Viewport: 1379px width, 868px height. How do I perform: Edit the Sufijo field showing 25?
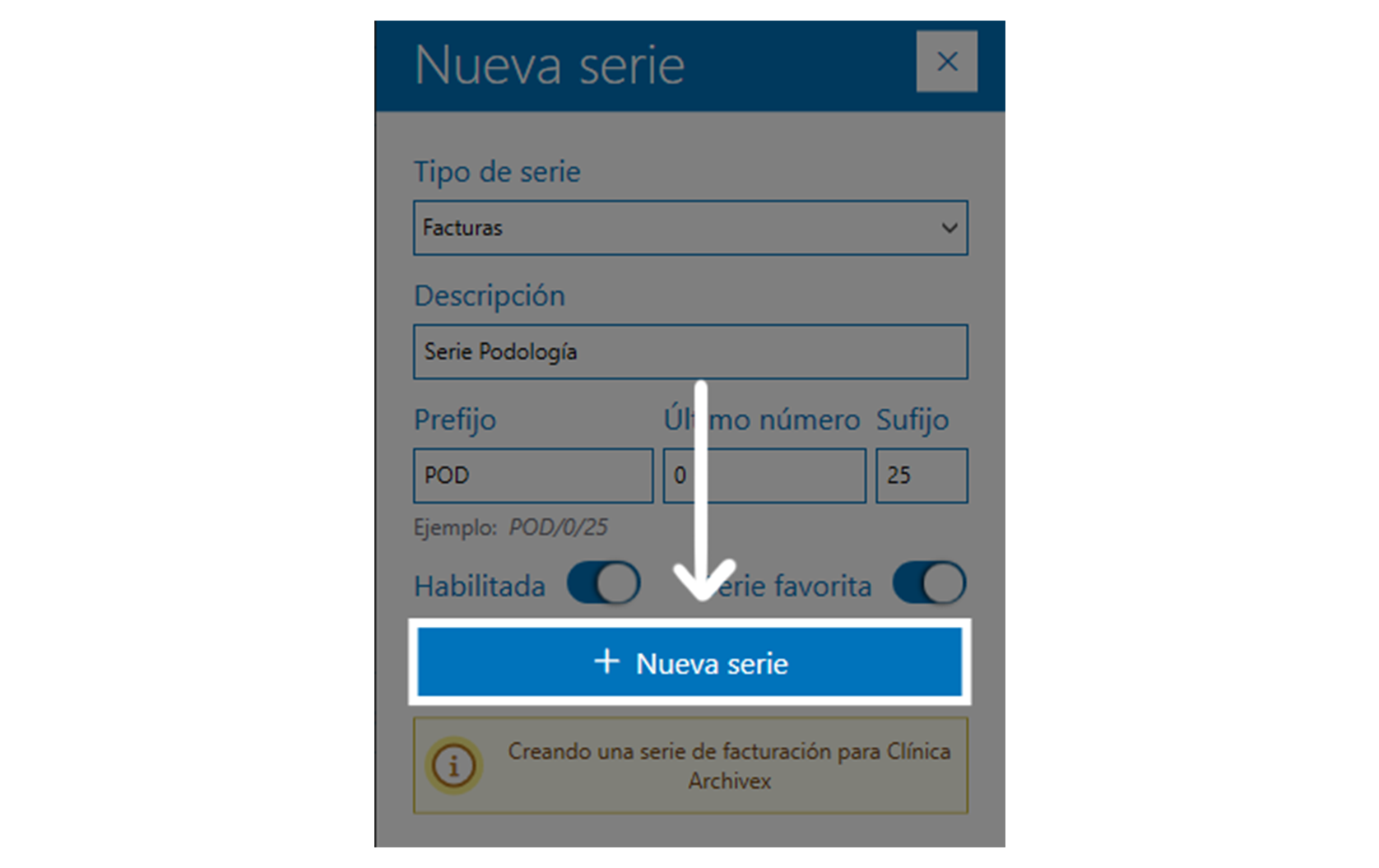tap(921, 476)
